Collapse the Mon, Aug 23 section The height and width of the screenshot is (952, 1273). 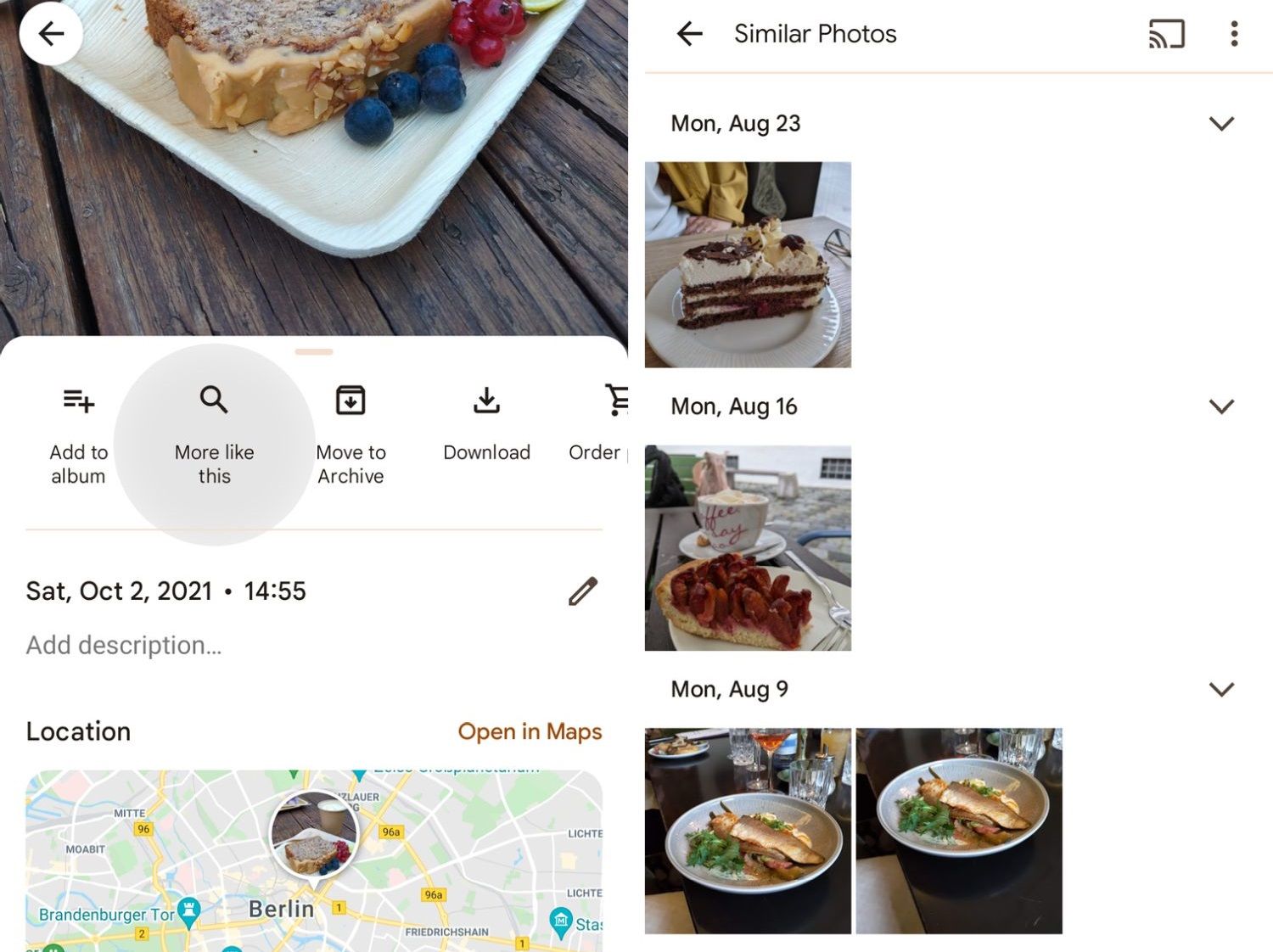click(1221, 124)
